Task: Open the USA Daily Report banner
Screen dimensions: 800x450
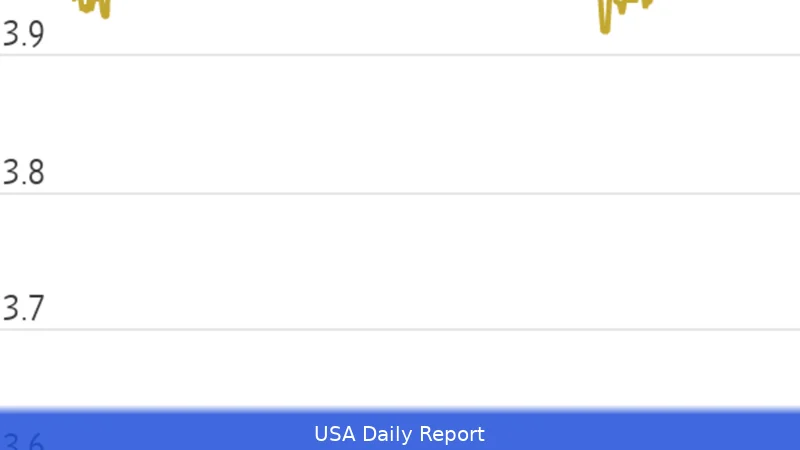Action: click(x=399, y=434)
